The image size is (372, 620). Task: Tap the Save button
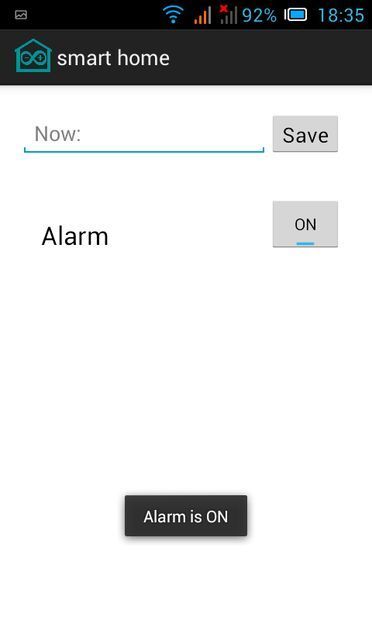click(x=305, y=134)
